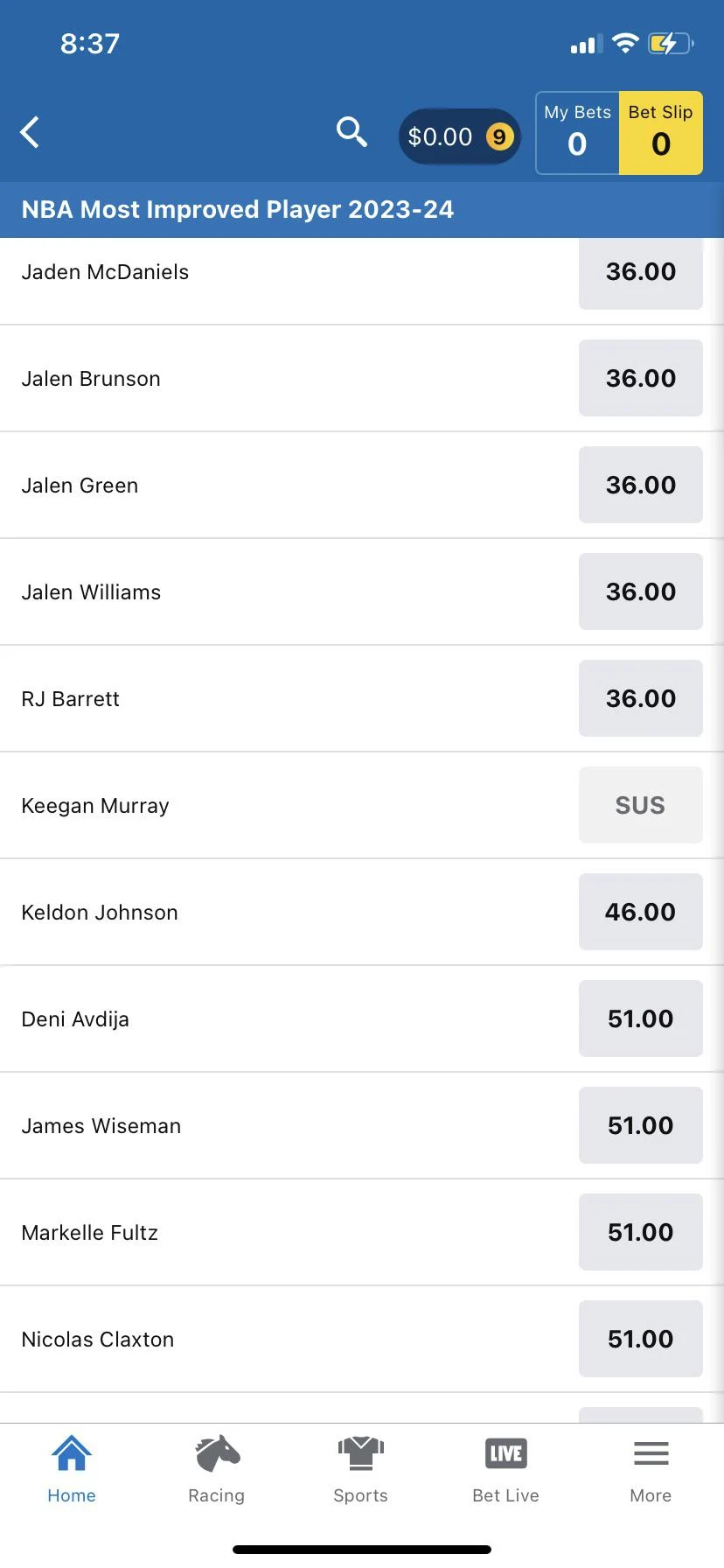Screen dimensions: 724x1568
Task: Go to the Bet Live tab
Action: click(505, 1470)
